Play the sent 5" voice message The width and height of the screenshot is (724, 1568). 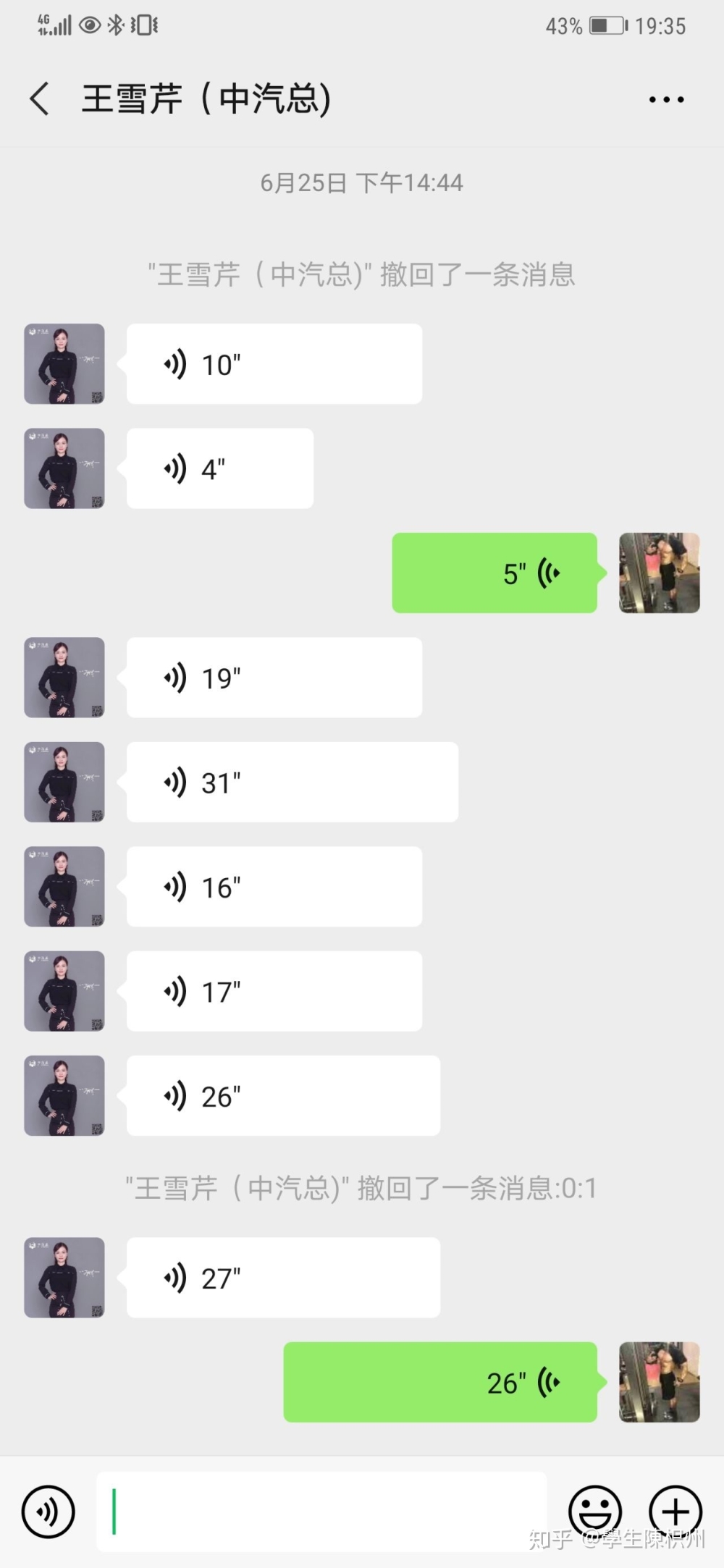coord(494,573)
